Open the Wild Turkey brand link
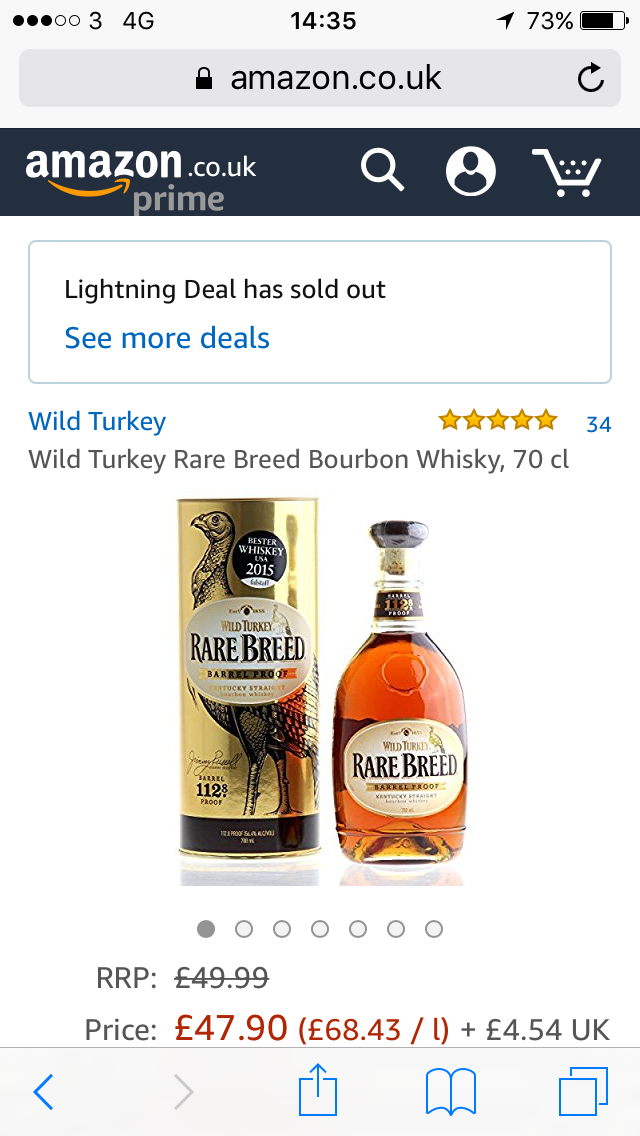This screenshot has width=640, height=1136. point(97,421)
